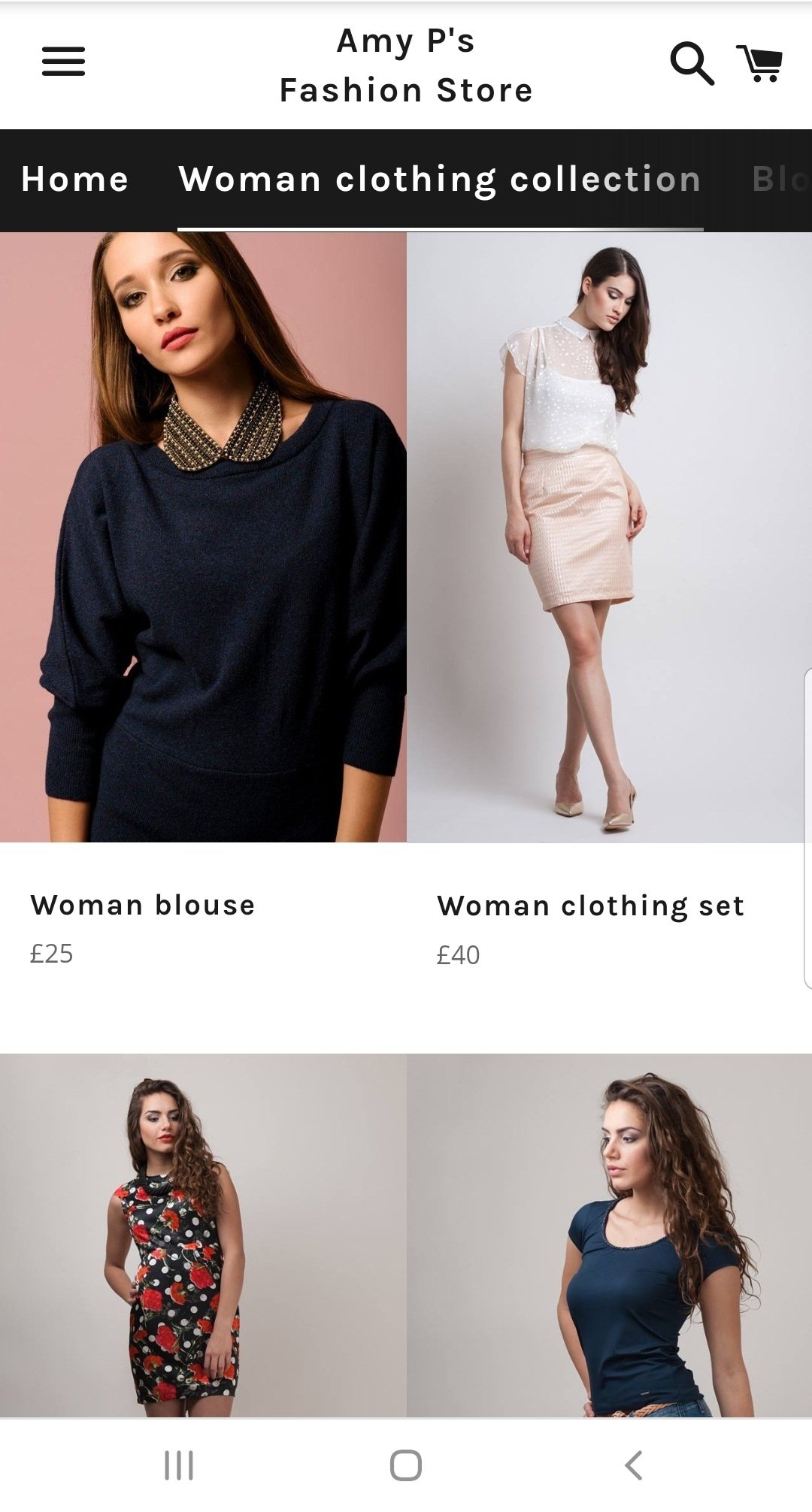
Task: View the navy t-shirt product
Action: [609, 1235]
